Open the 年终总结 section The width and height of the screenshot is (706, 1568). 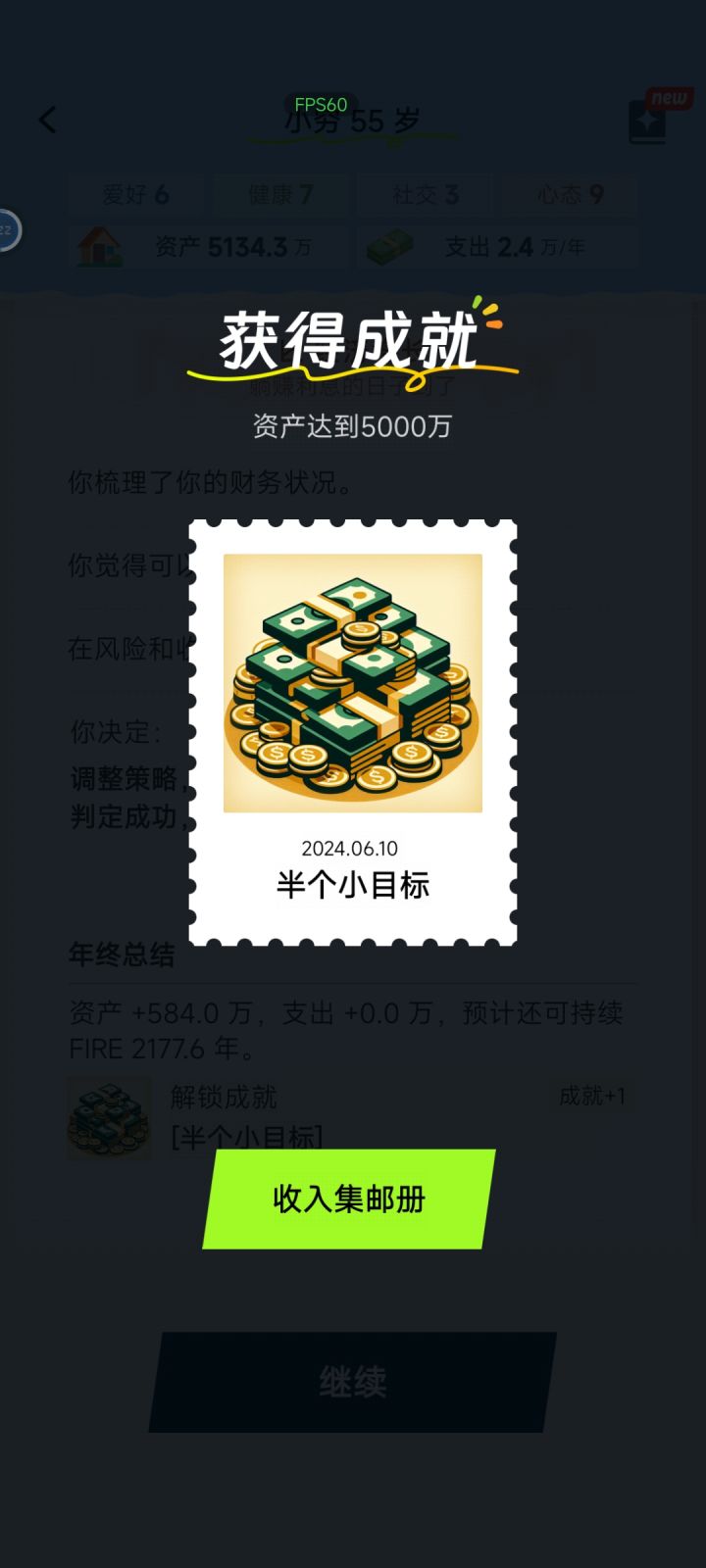coord(119,956)
